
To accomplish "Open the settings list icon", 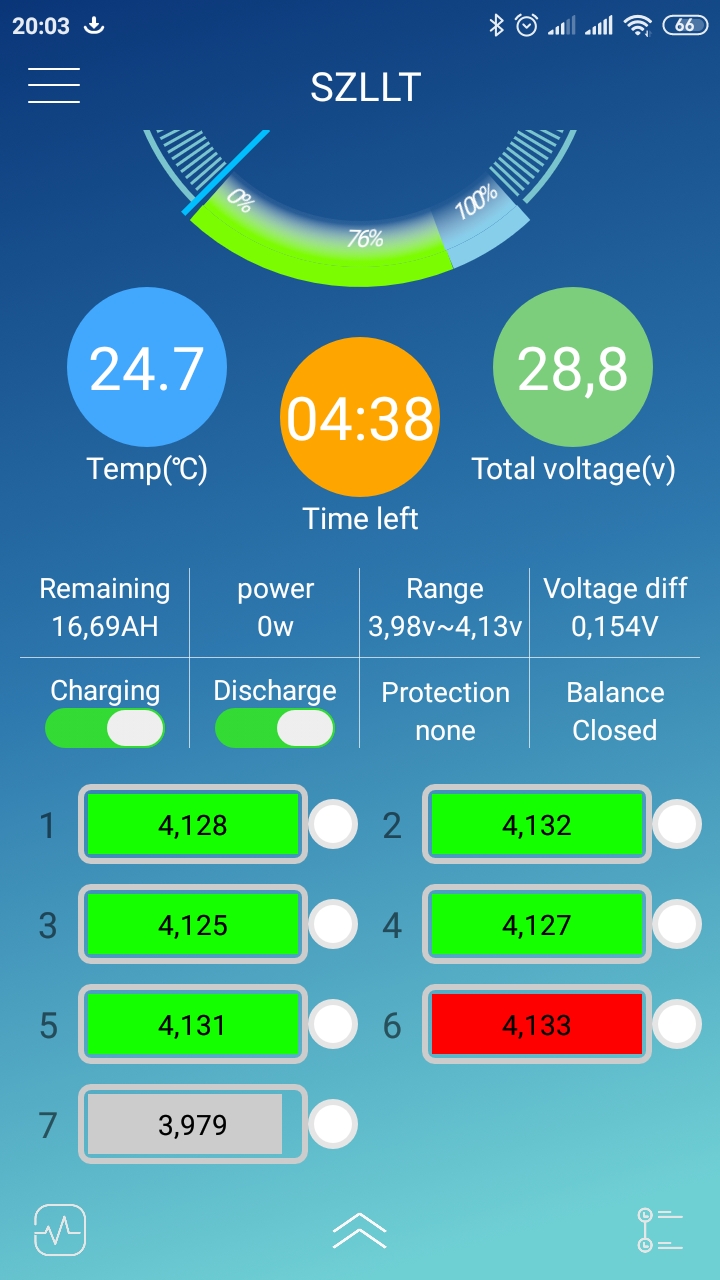I will [x=659, y=1230].
